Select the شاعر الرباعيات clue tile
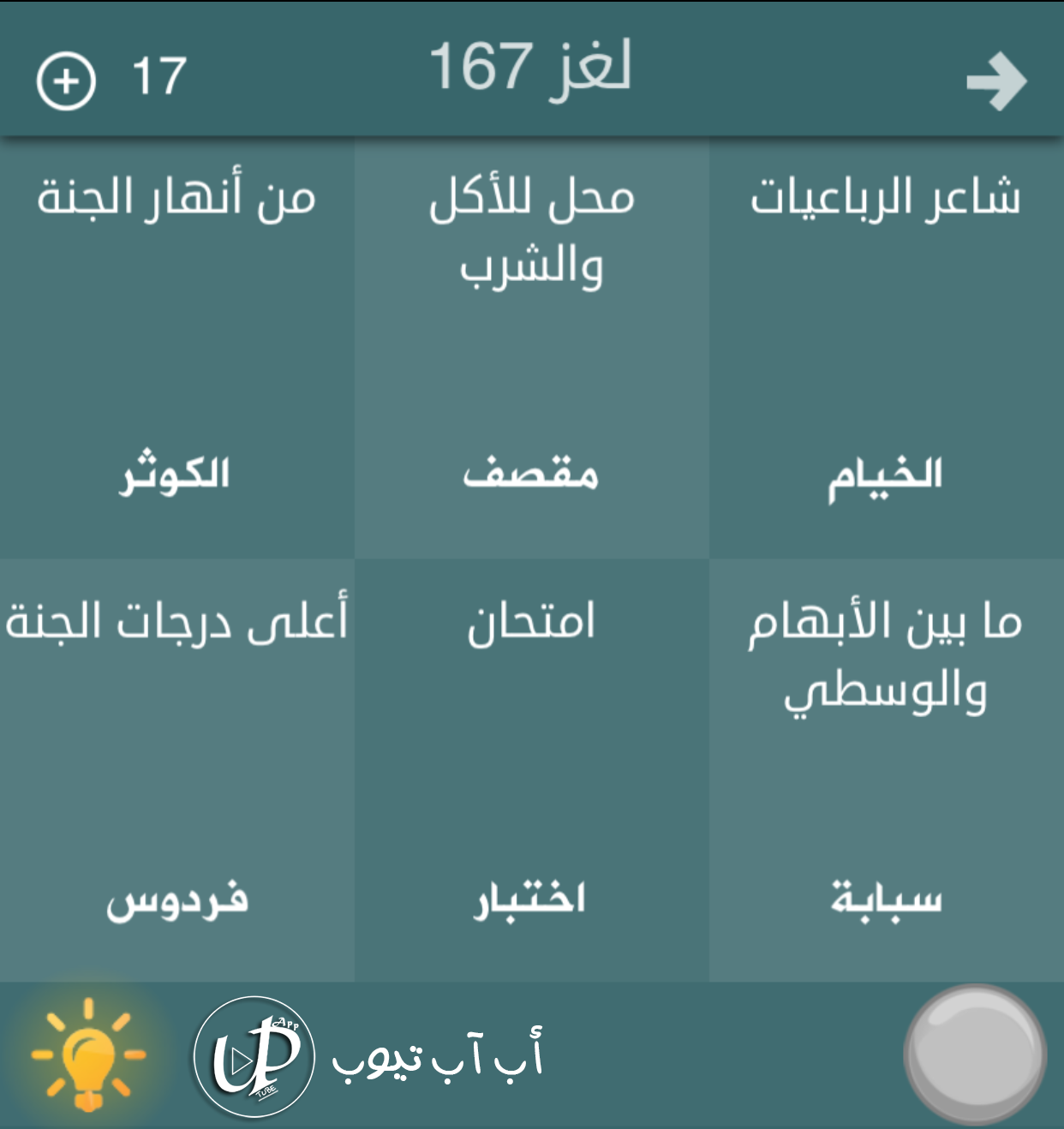 [887, 347]
